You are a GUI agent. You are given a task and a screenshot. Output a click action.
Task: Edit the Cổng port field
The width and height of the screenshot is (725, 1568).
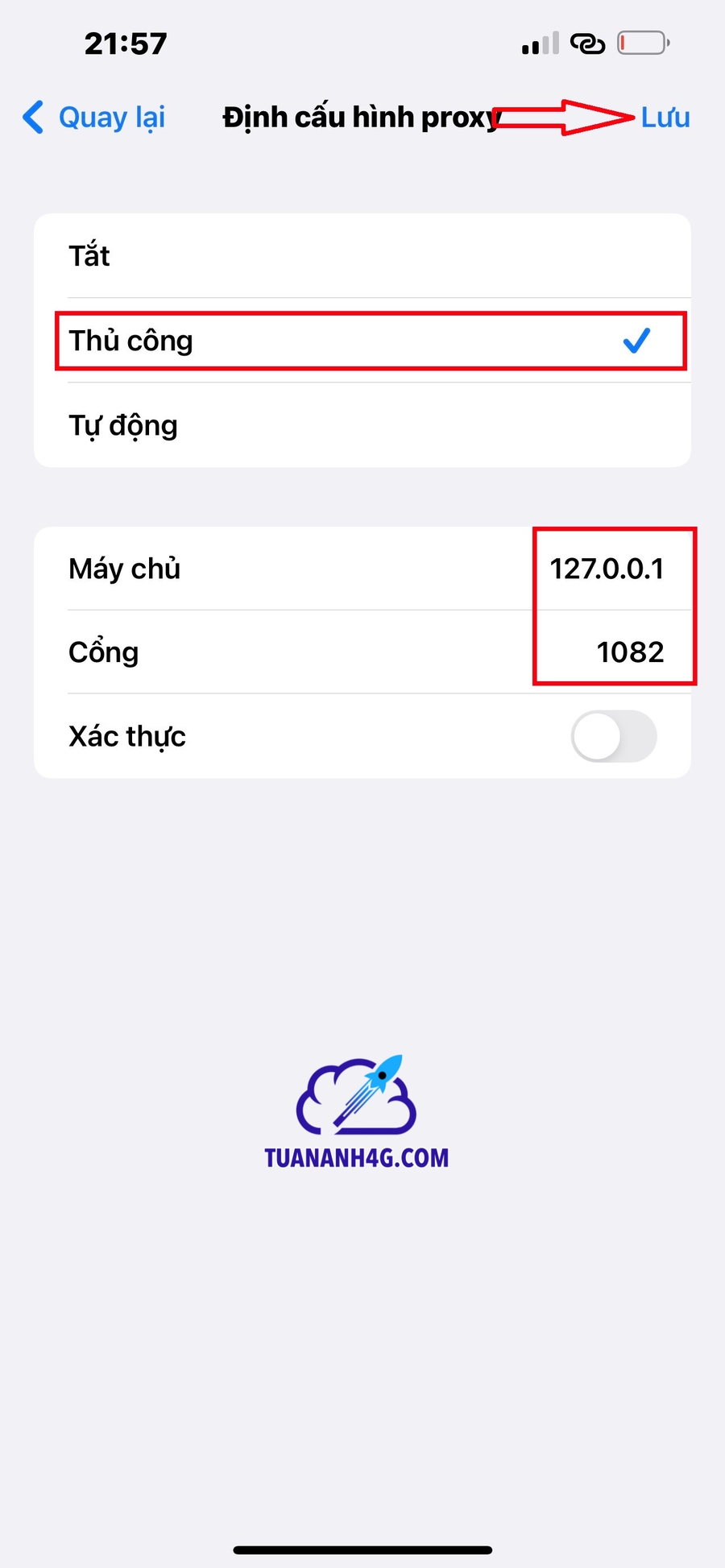coord(628,652)
